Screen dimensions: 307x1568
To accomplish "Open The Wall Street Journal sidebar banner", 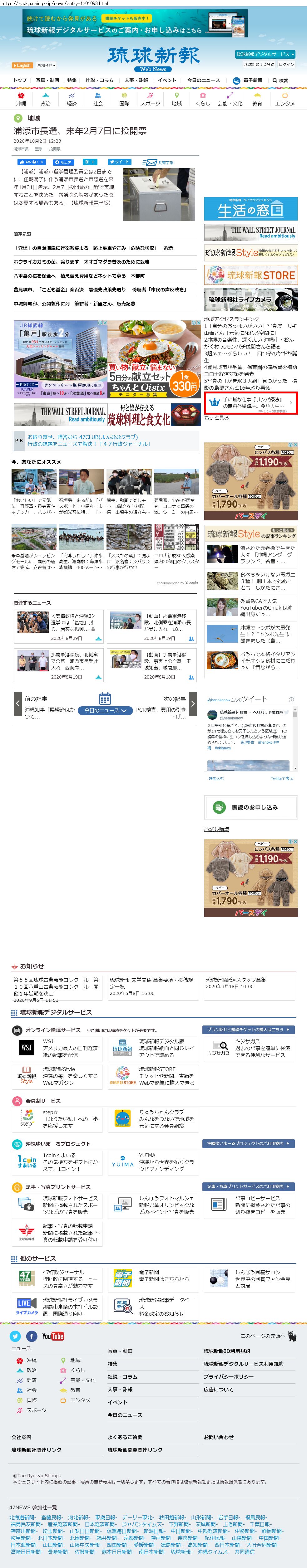I will click(250, 232).
